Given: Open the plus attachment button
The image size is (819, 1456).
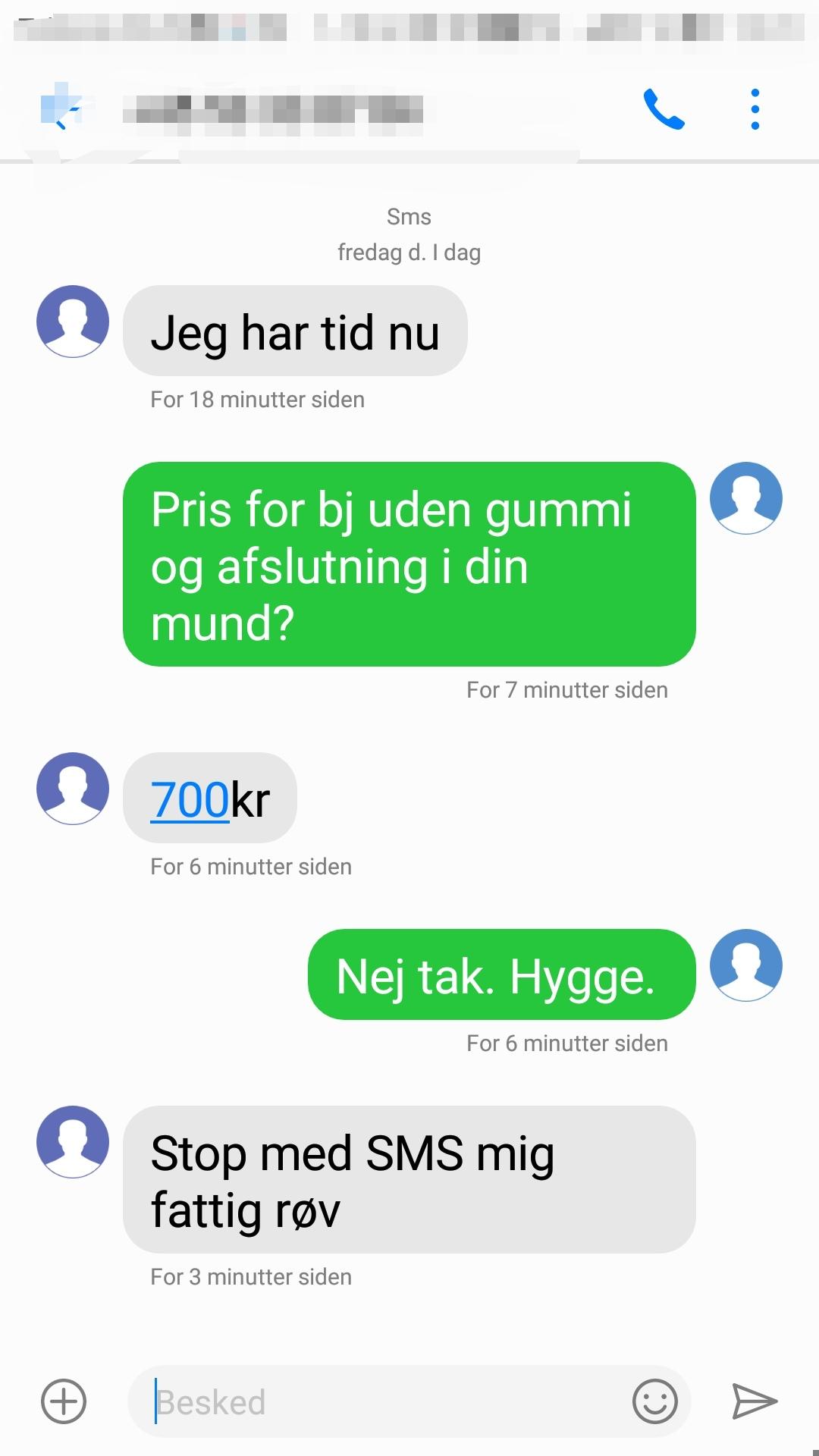Looking at the screenshot, I should [x=64, y=1401].
